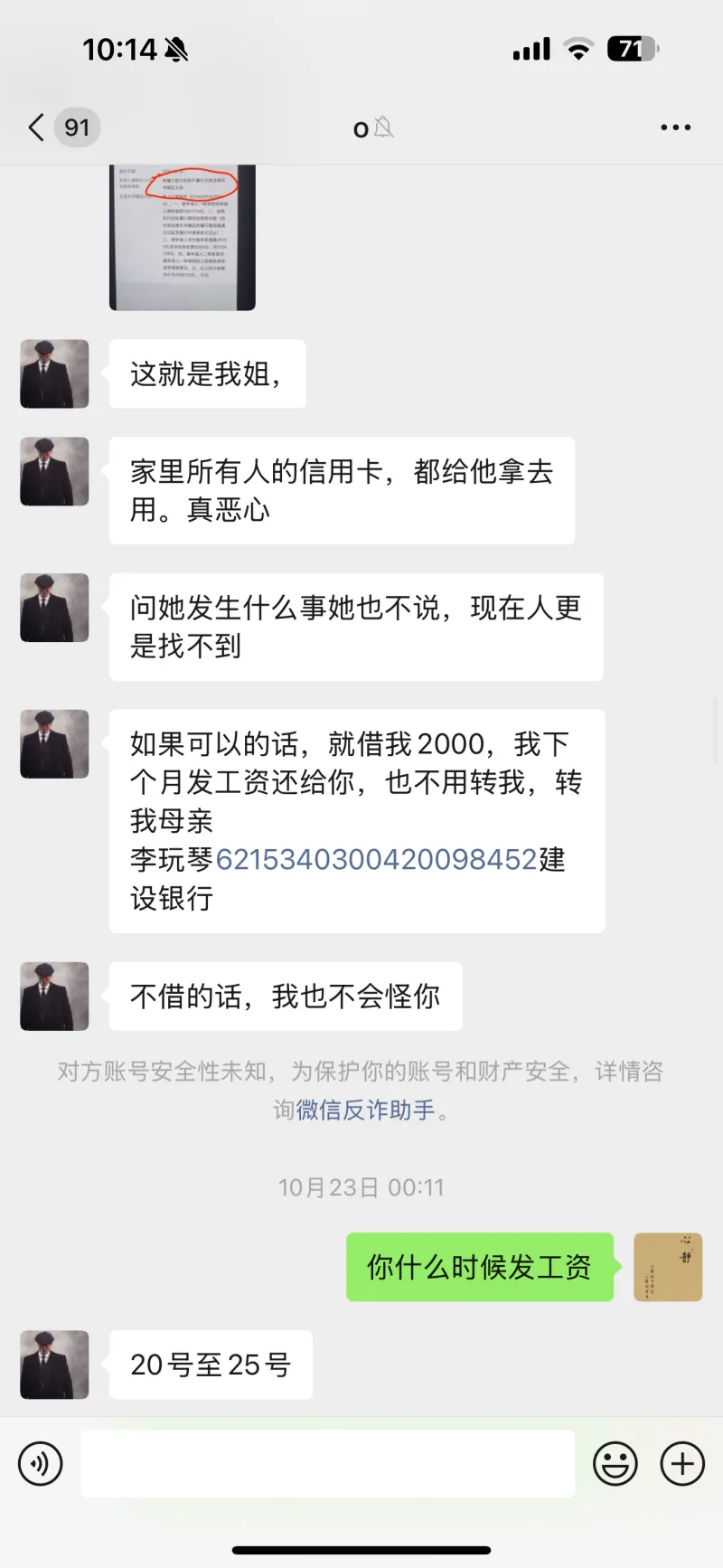Open my own avatar next to 你什么时候发工资
The image size is (723, 1568).
(x=668, y=1267)
